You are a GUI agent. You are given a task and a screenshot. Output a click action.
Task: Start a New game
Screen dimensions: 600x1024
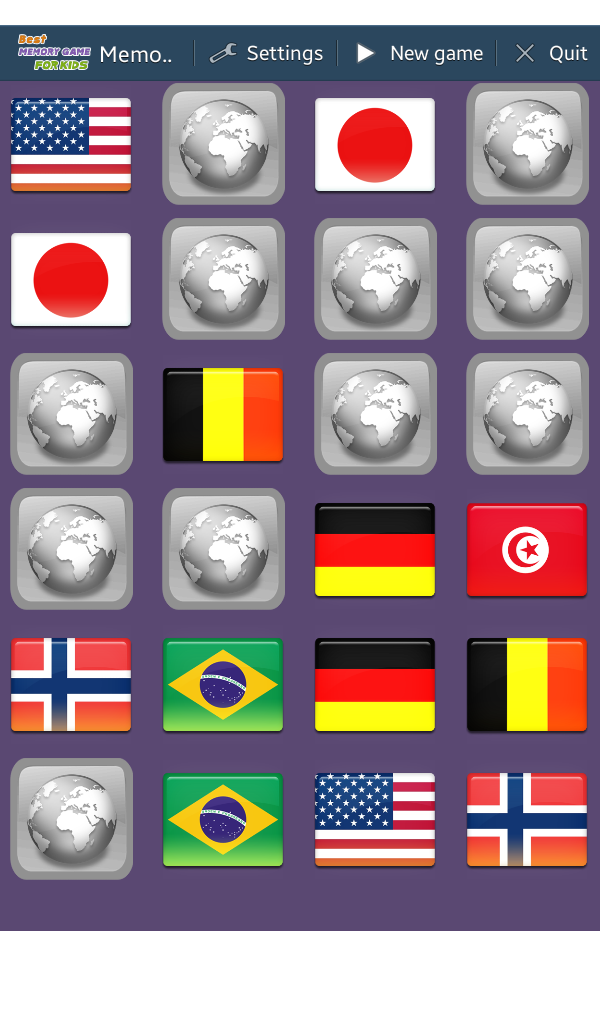pyautogui.click(x=419, y=53)
